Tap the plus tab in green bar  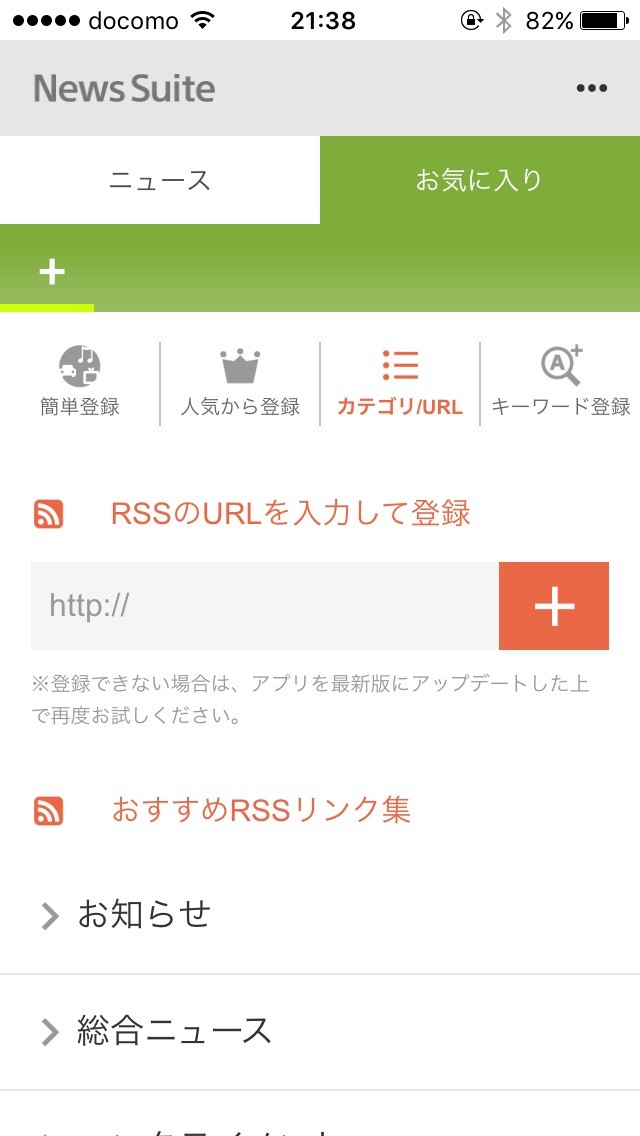point(51,272)
